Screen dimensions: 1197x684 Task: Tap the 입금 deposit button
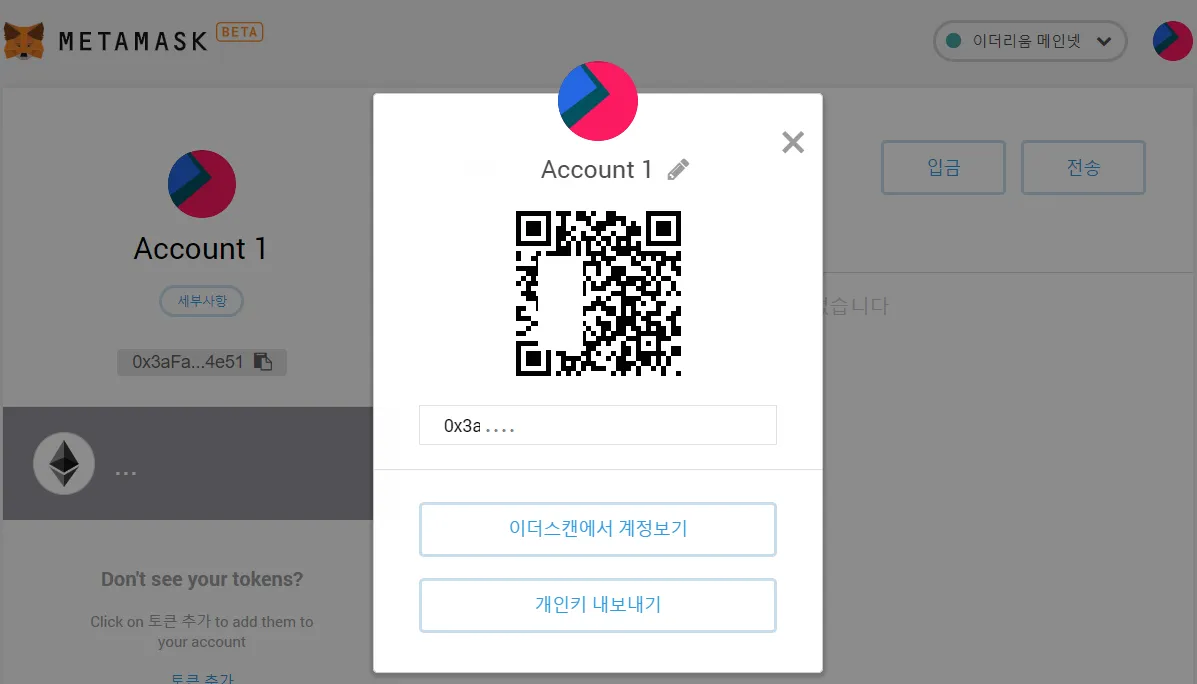[942, 168]
